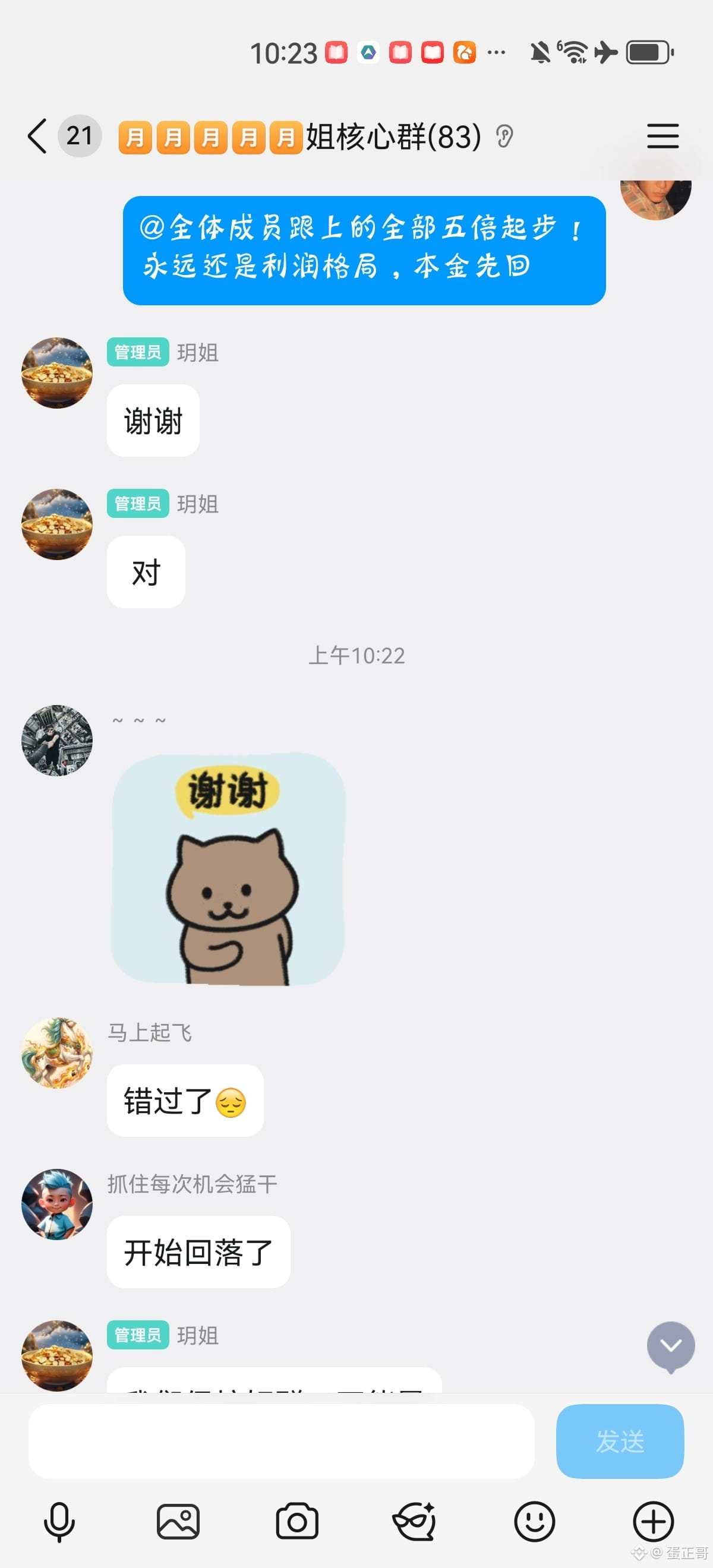Open the camera to take a photo
This screenshot has height=1568, width=713.
tap(296, 1521)
